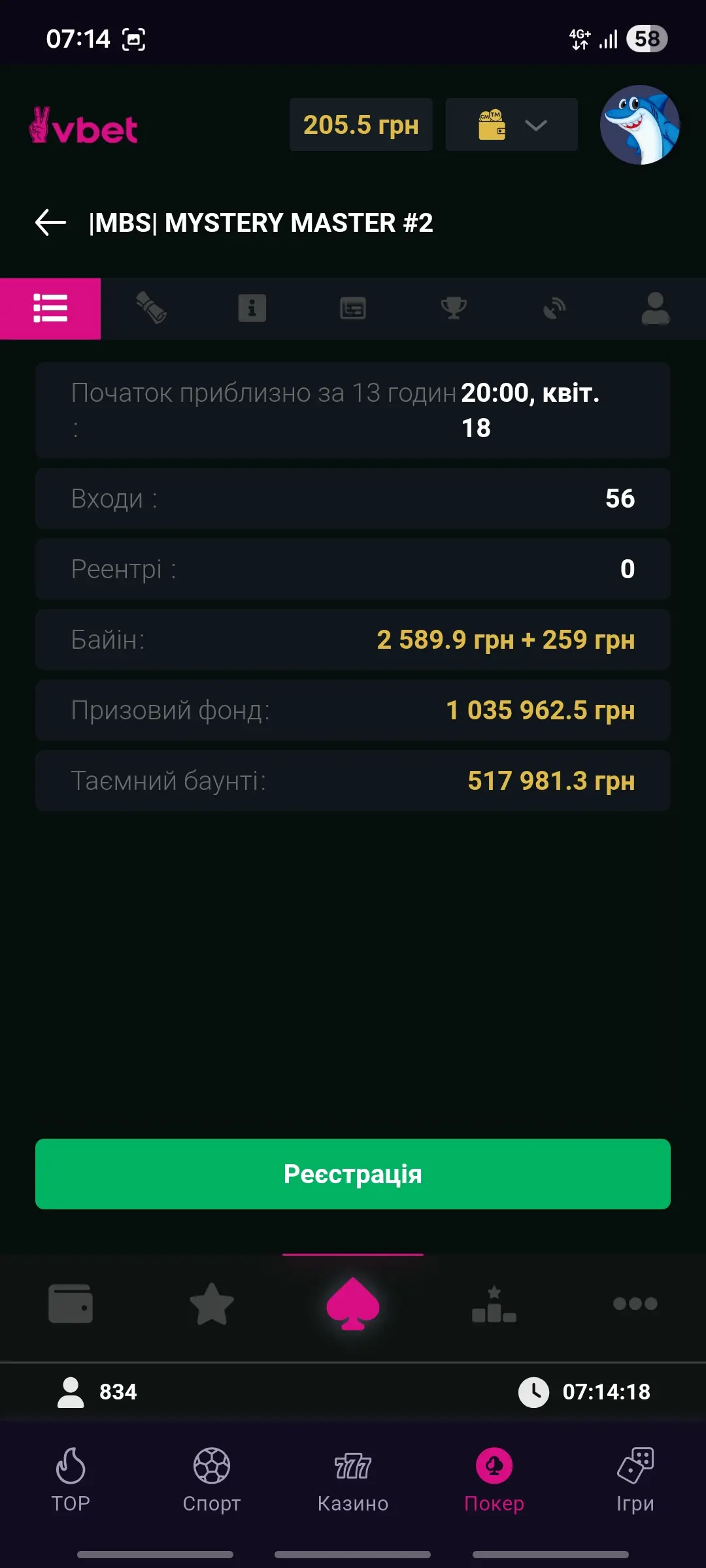Open the three-dot more menu
The image size is (706, 1568).
click(x=635, y=1304)
